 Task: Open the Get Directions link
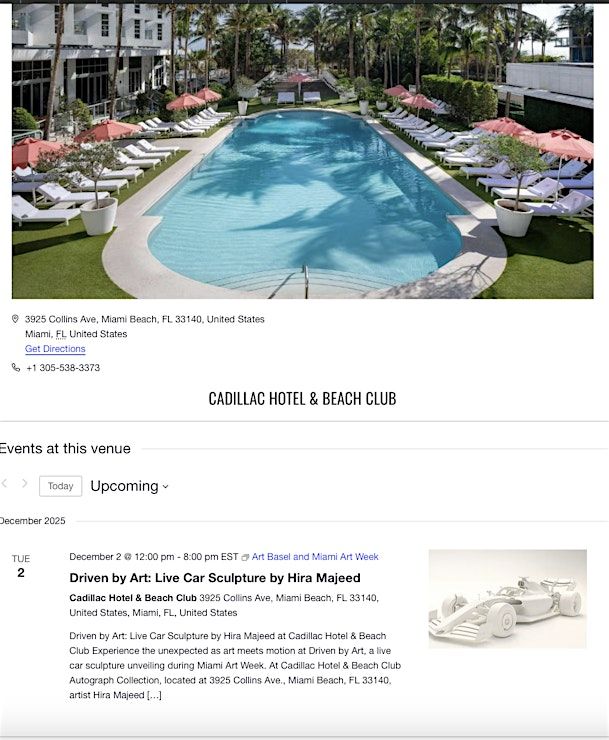[55, 349]
